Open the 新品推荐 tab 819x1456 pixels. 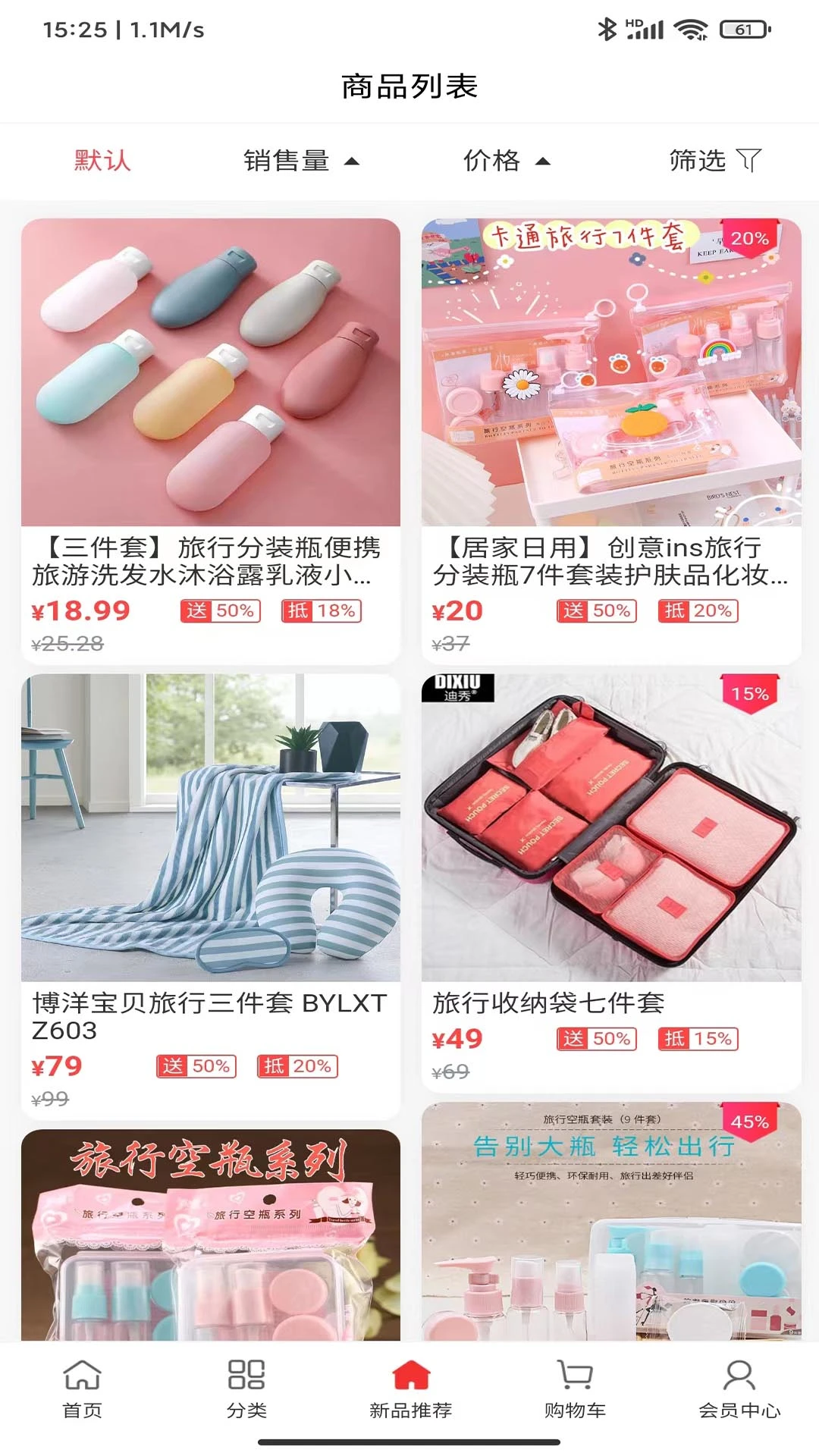pyautogui.click(x=410, y=1388)
